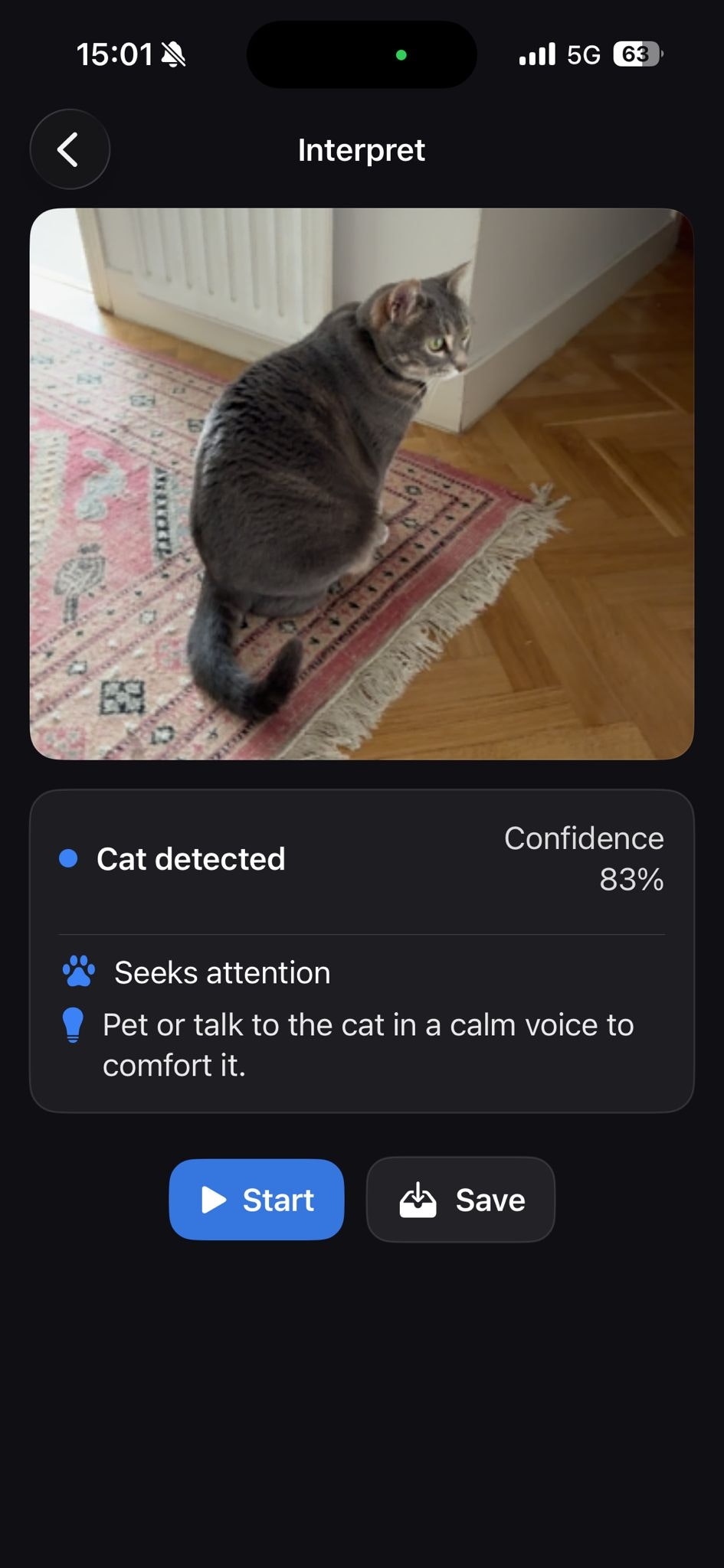Open the back navigation chevron
This screenshot has height=1568, width=724.
point(69,149)
